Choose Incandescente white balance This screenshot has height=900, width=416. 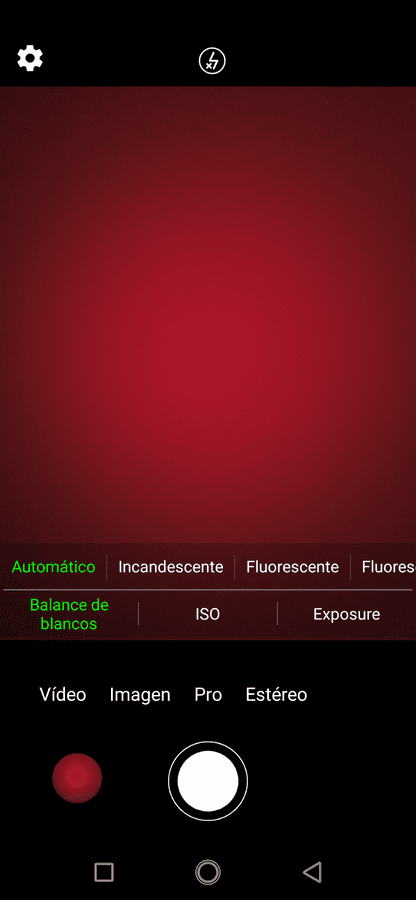(170, 567)
